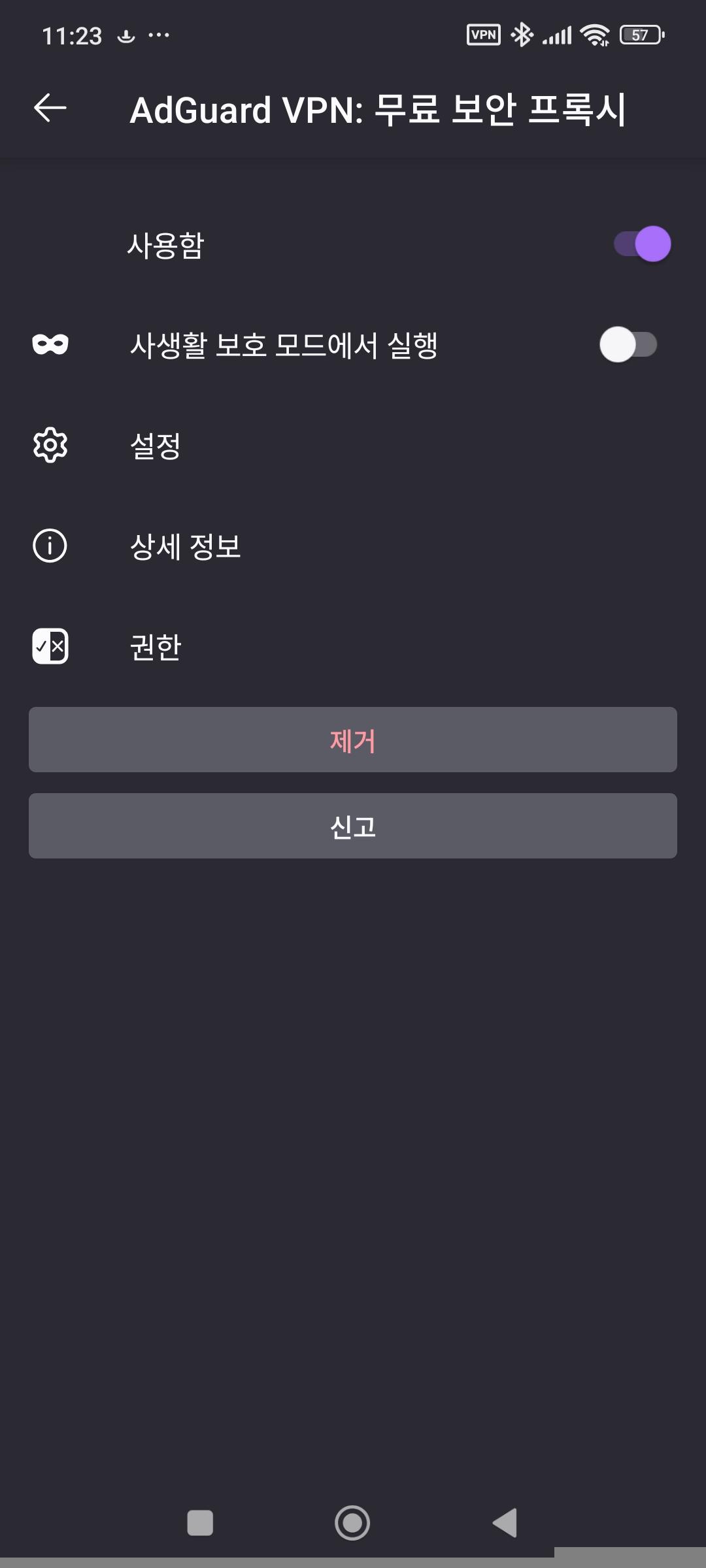The width and height of the screenshot is (706, 1568).
Task: Open recent apps with the square button
Action: pos(200,1523)
